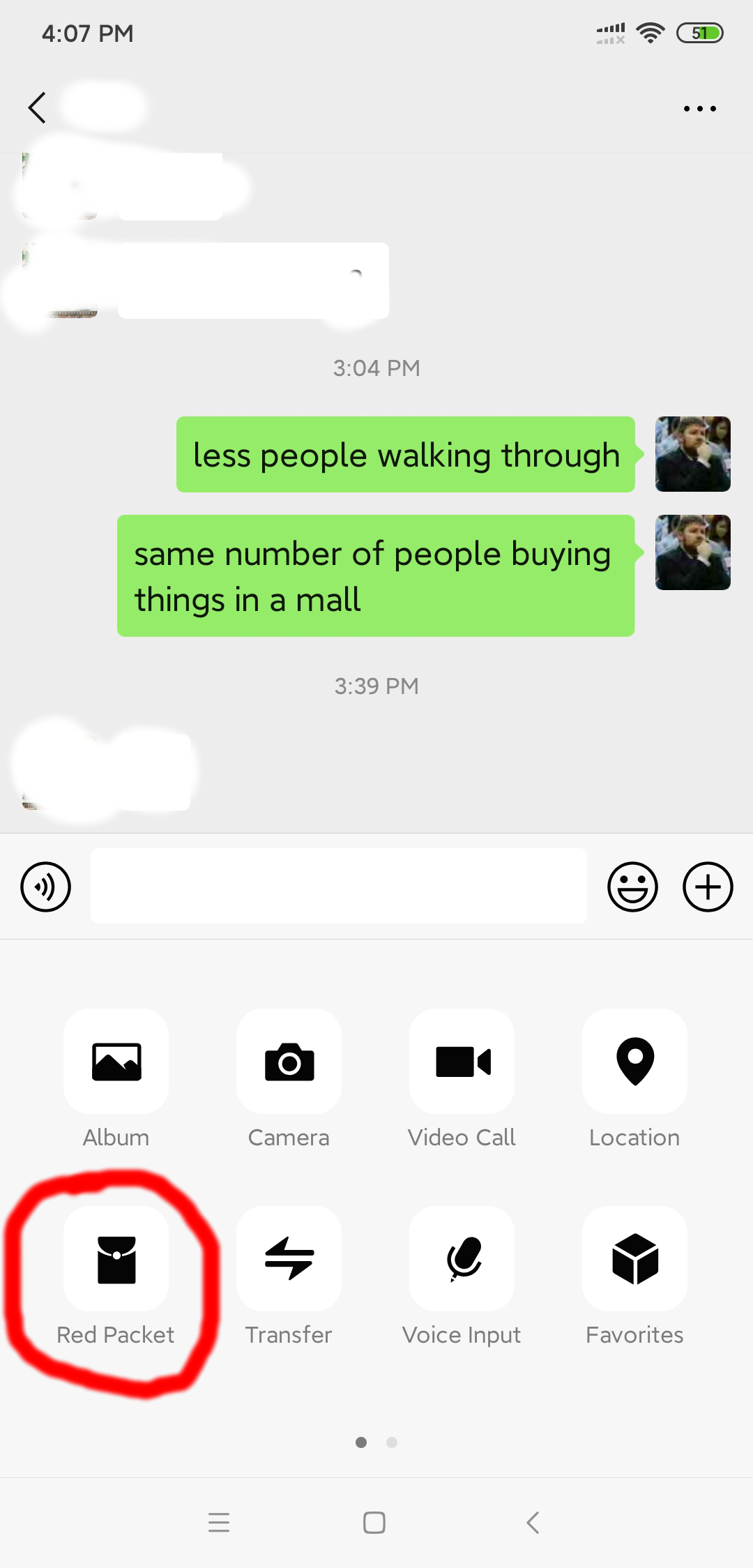Start a Video Call

coord(462,1062)
